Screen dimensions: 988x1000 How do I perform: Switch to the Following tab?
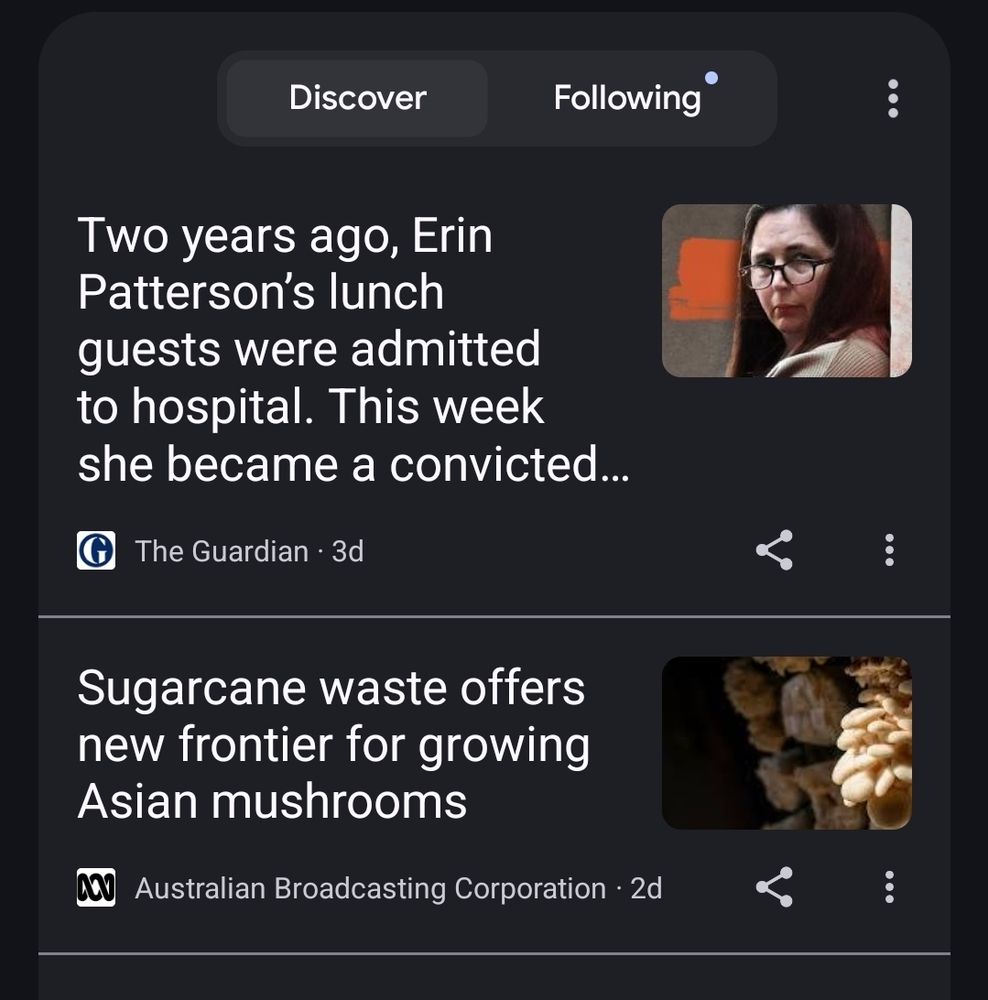tap(628, 98)
